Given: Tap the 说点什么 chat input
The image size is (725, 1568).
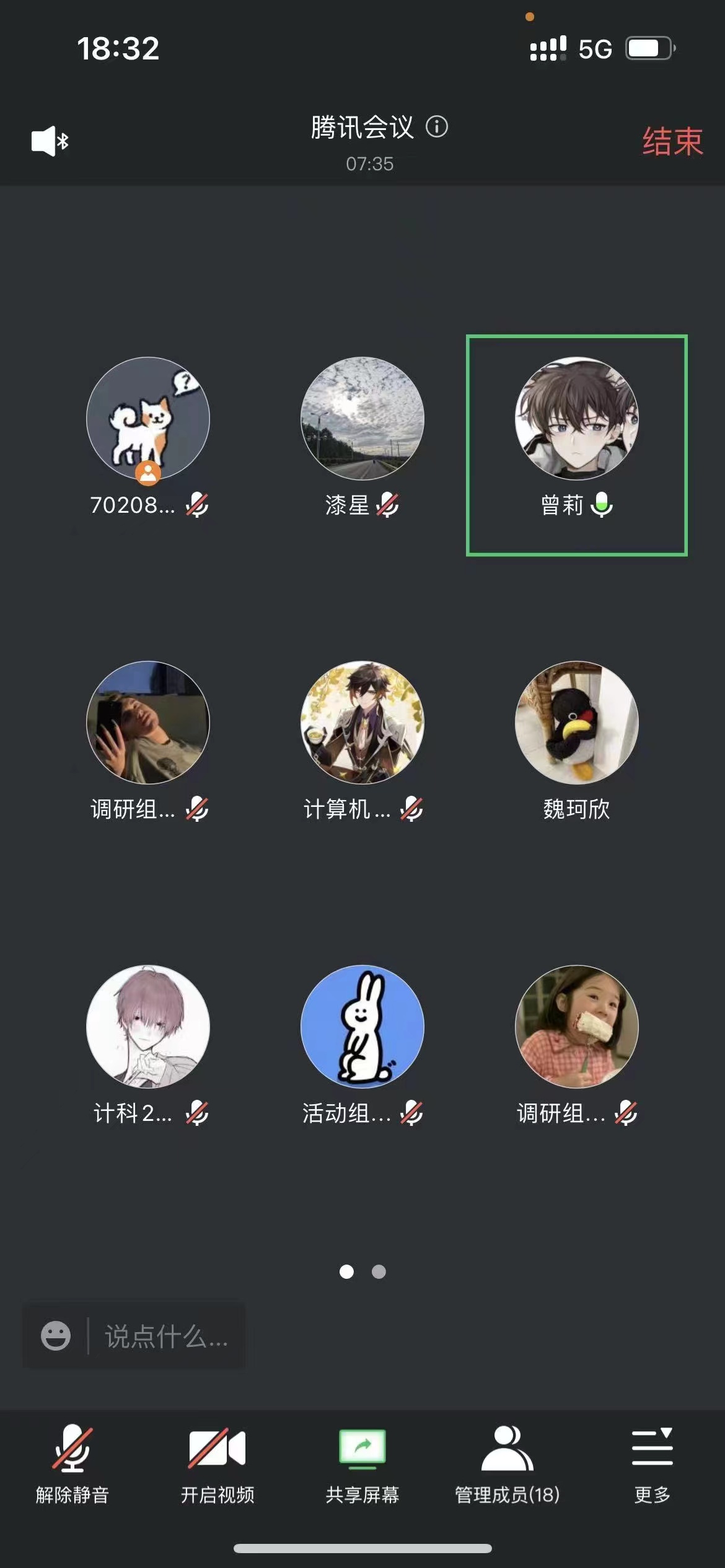Looking at the screenshot, I should [x=166, y=1336].
